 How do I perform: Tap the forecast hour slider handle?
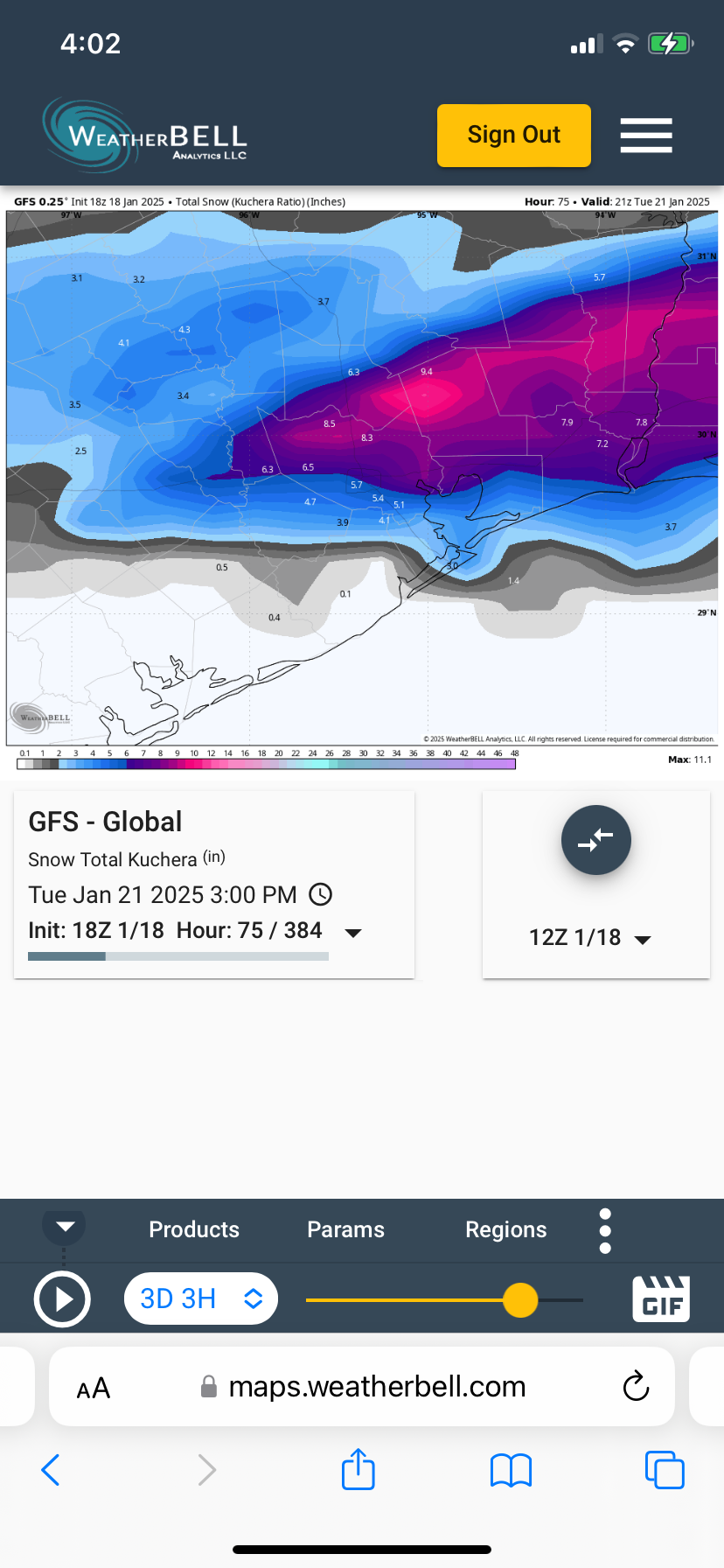pos(520,1300)
